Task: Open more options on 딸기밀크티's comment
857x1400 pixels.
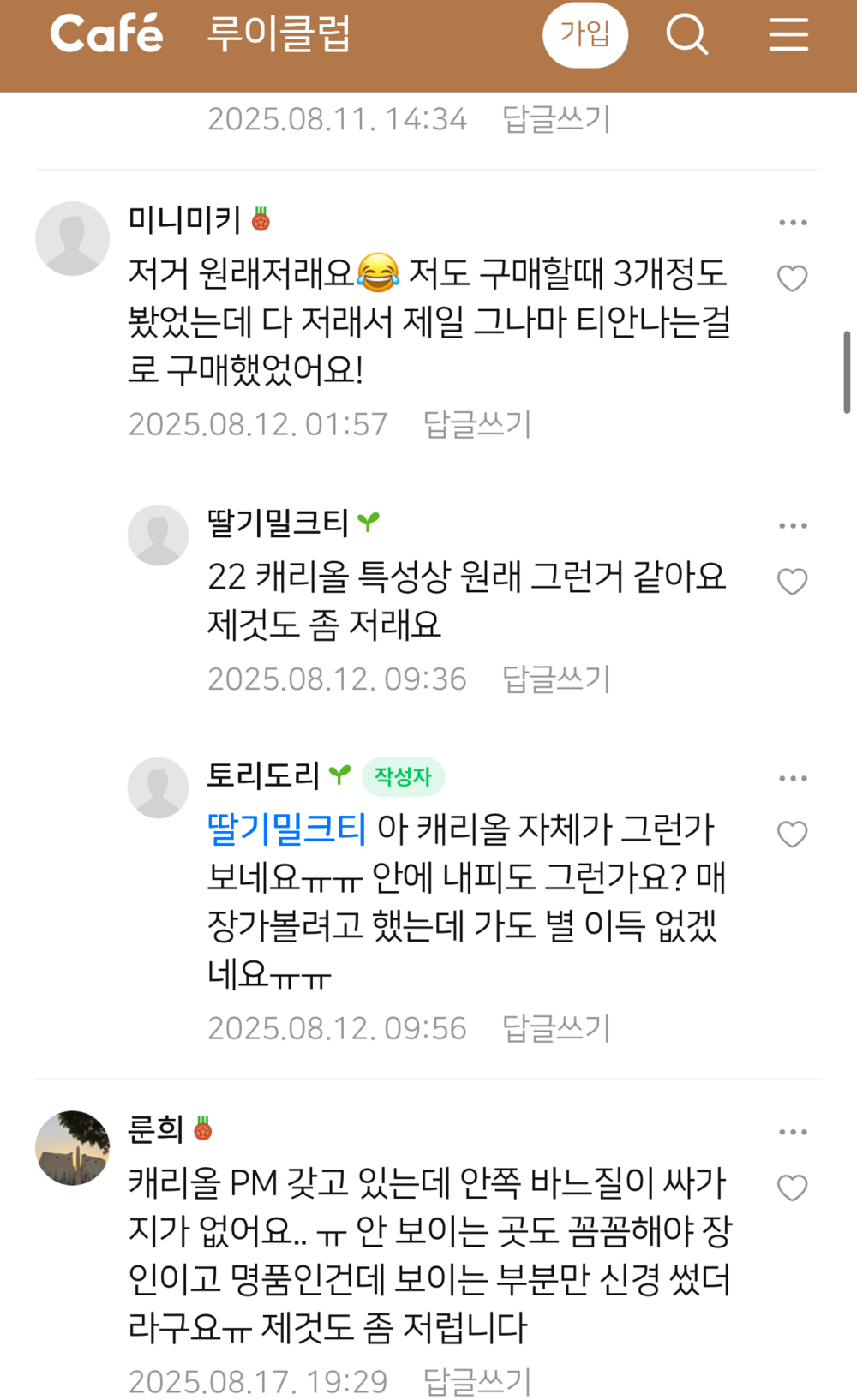Action: coord(793,526)
